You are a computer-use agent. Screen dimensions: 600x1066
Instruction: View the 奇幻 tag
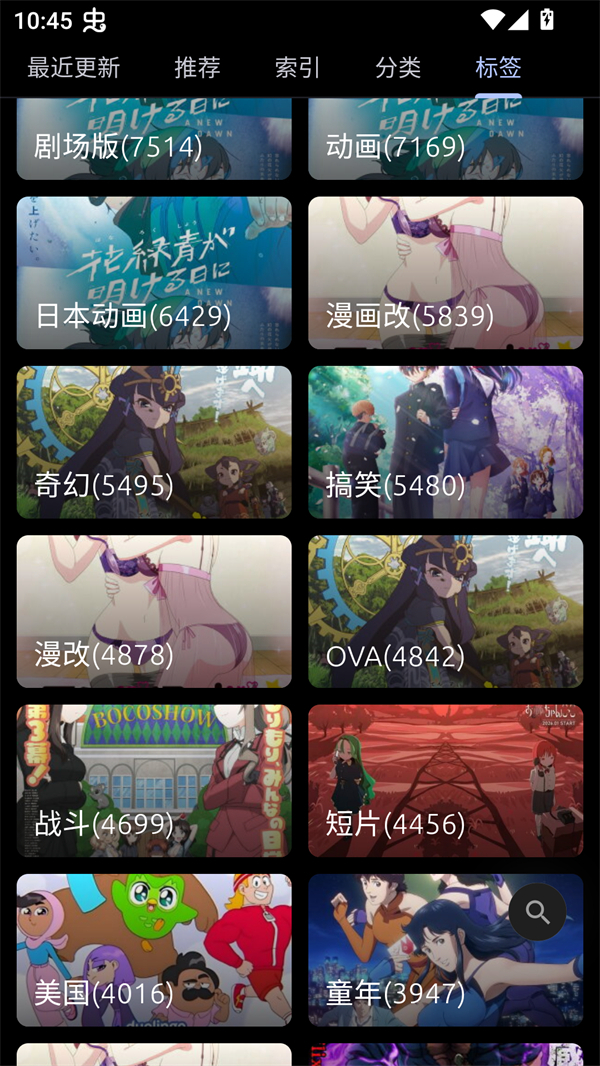tap(154, 442)
